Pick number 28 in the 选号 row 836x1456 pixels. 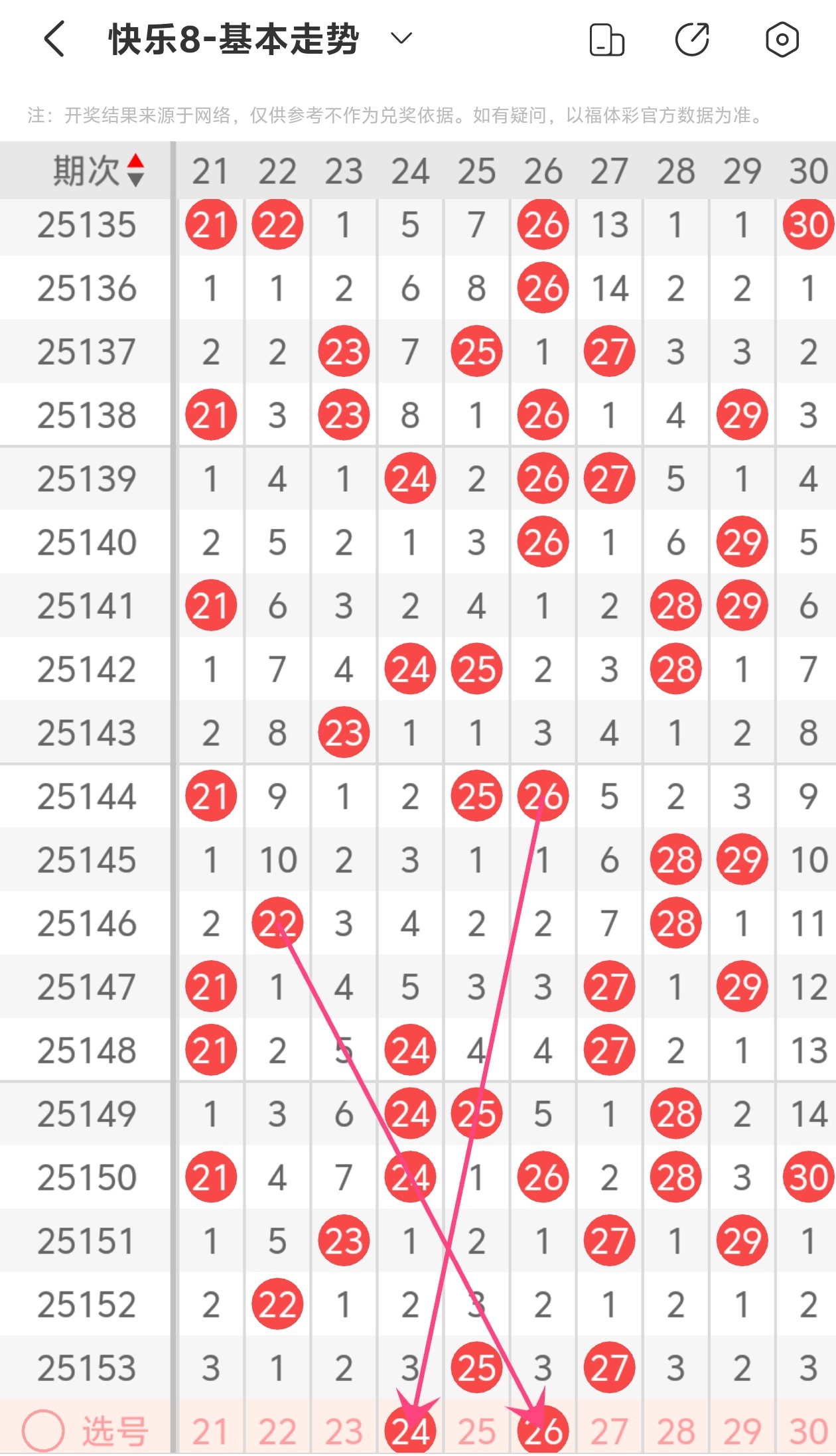[x=675, y=1432]
